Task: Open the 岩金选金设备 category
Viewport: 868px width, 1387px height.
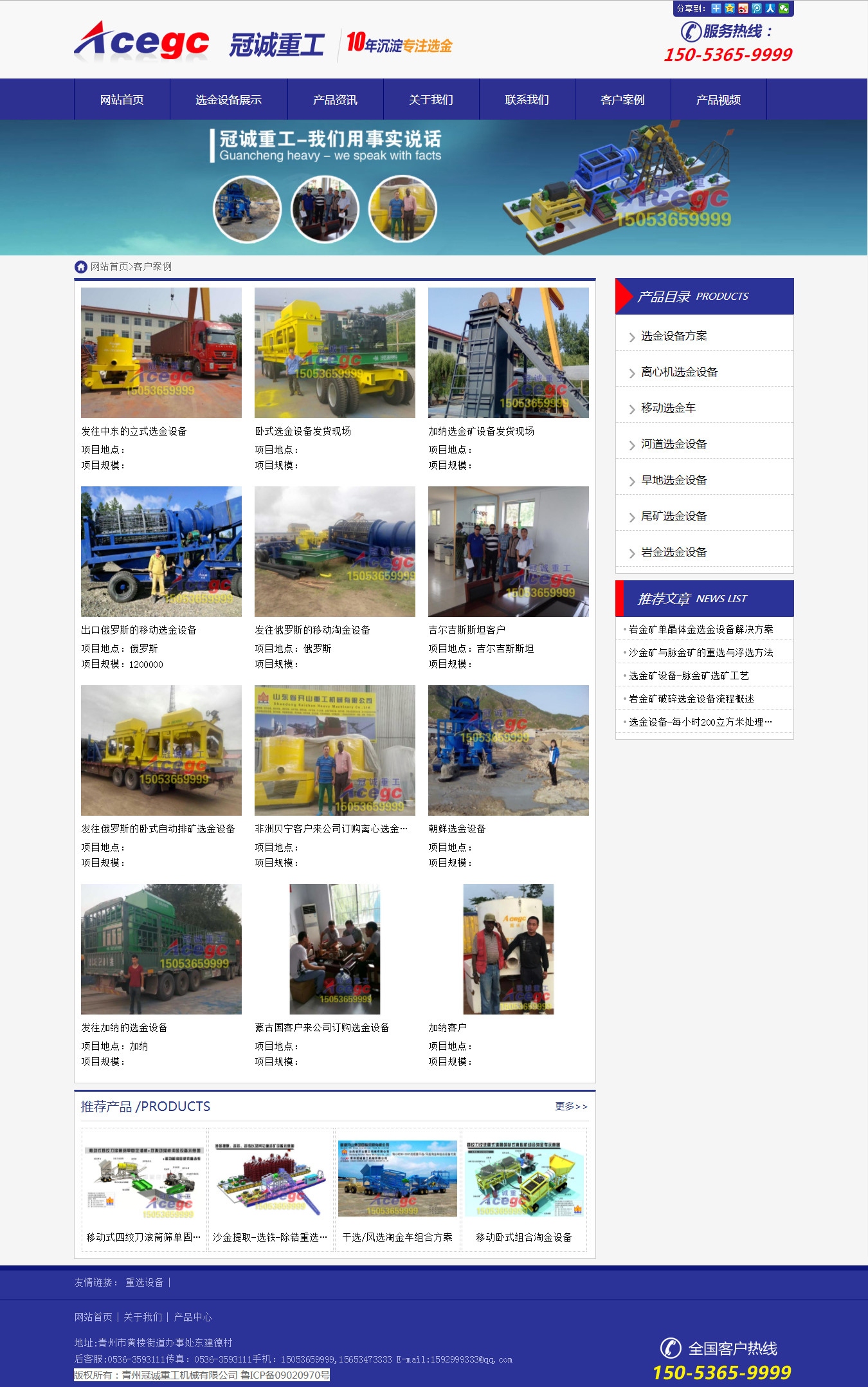Action: tap(674, 552)
